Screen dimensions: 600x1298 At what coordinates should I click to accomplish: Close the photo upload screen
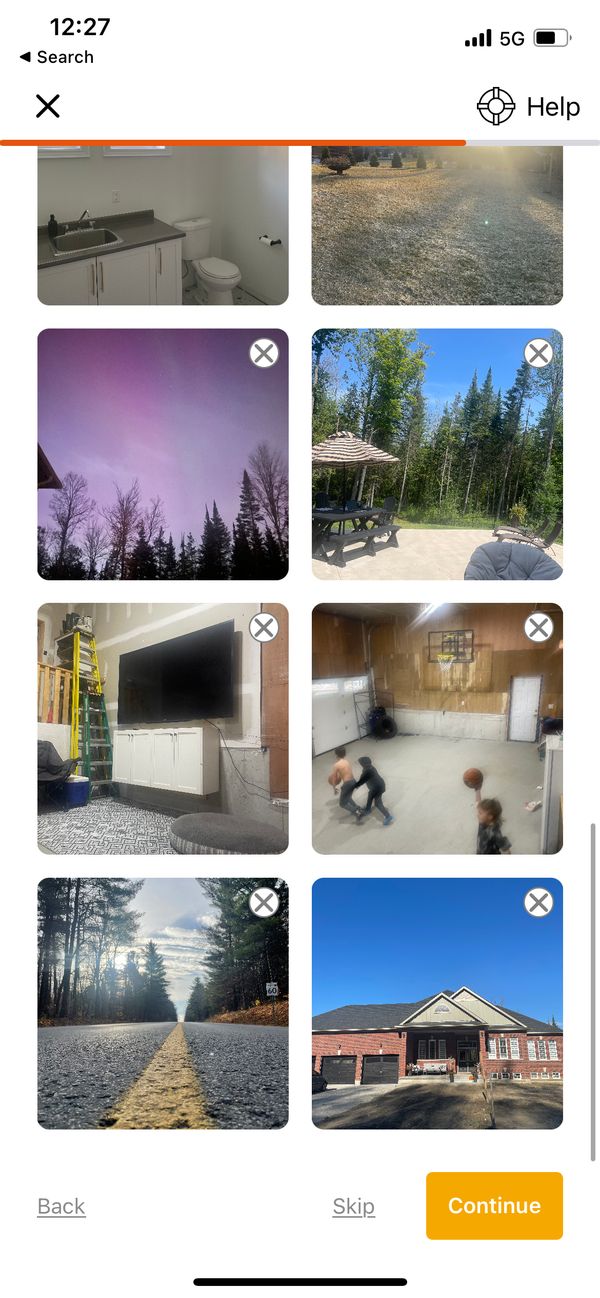(48, 106)
